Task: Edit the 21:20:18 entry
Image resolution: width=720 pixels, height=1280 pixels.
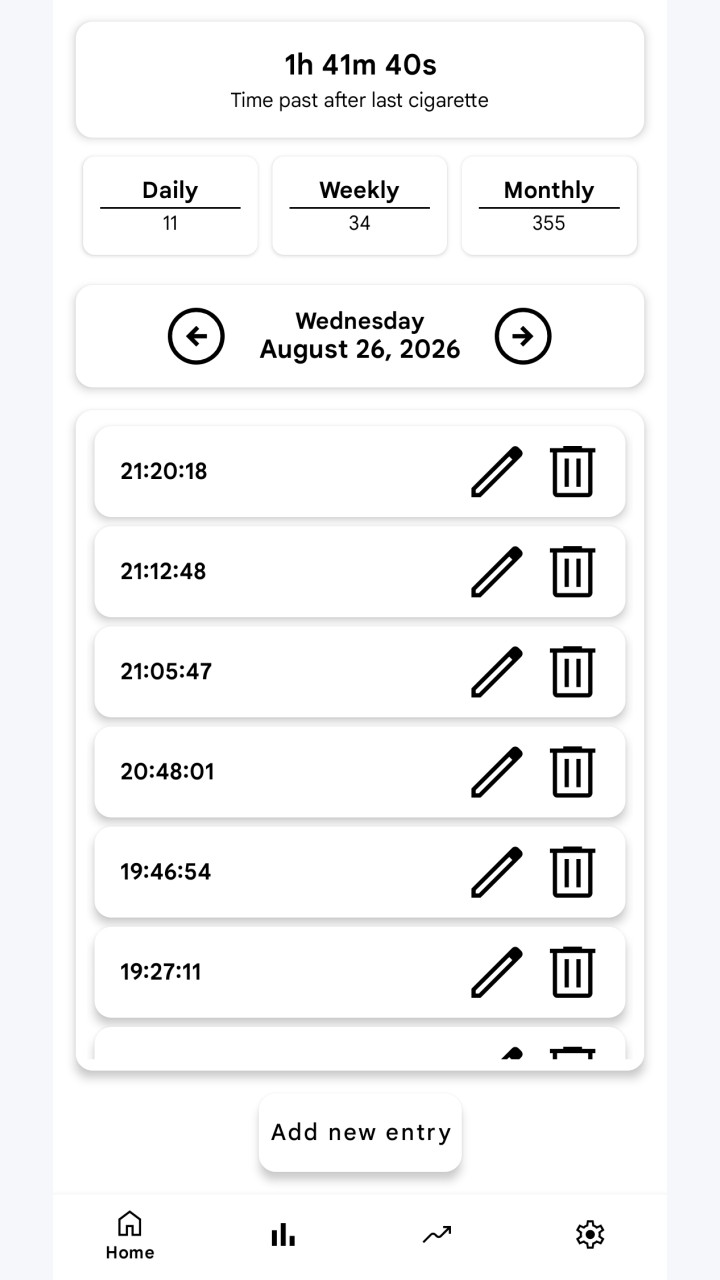Action: 497,472
